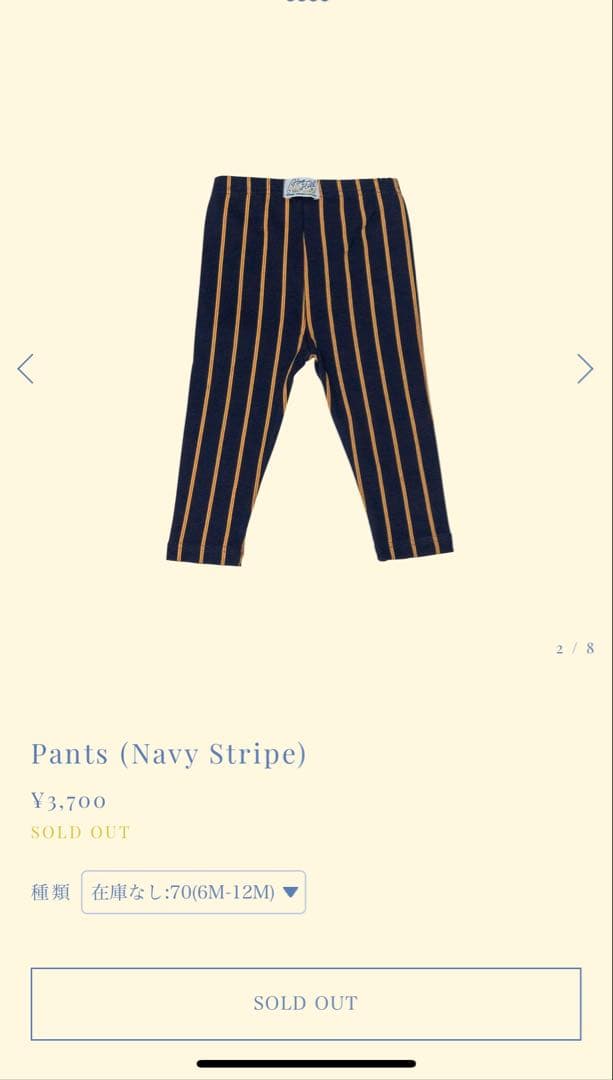Open the navy stripe pants photo
613x1080 pixels.
pos(308,370)
